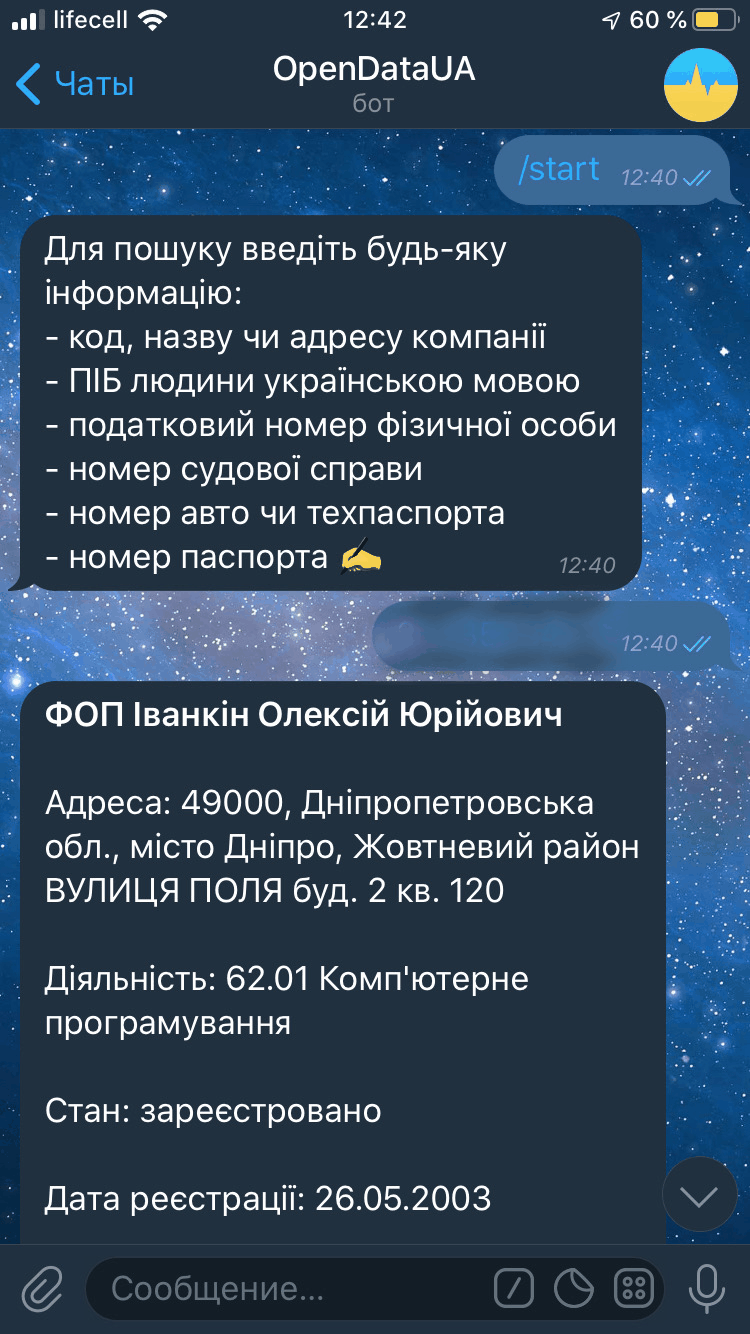Screen dimensions: 750x1334
Task: Open OpenDataUA bot profile avatar
Action: coord(701,85)
